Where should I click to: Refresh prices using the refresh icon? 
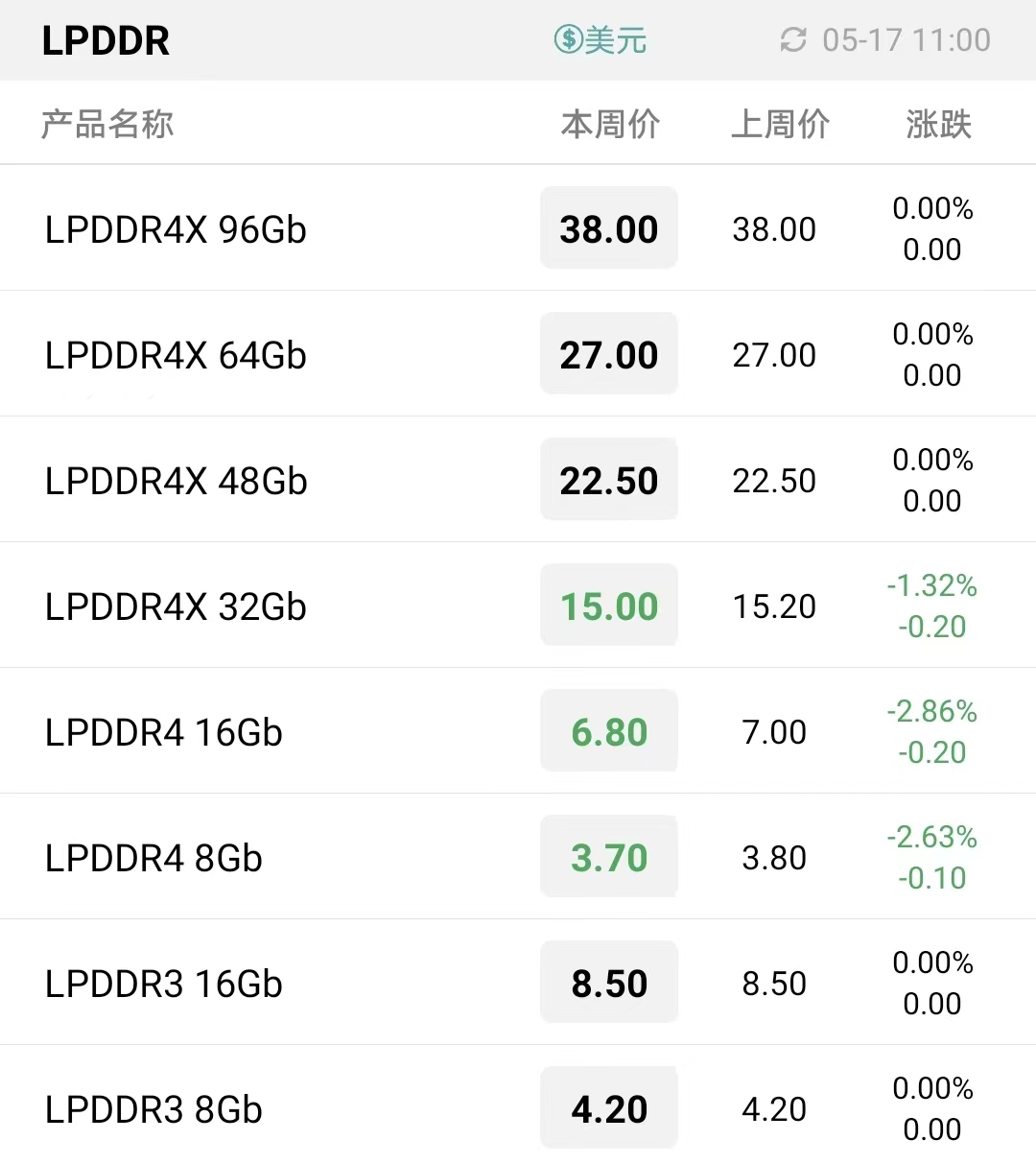tap(793, 39)
